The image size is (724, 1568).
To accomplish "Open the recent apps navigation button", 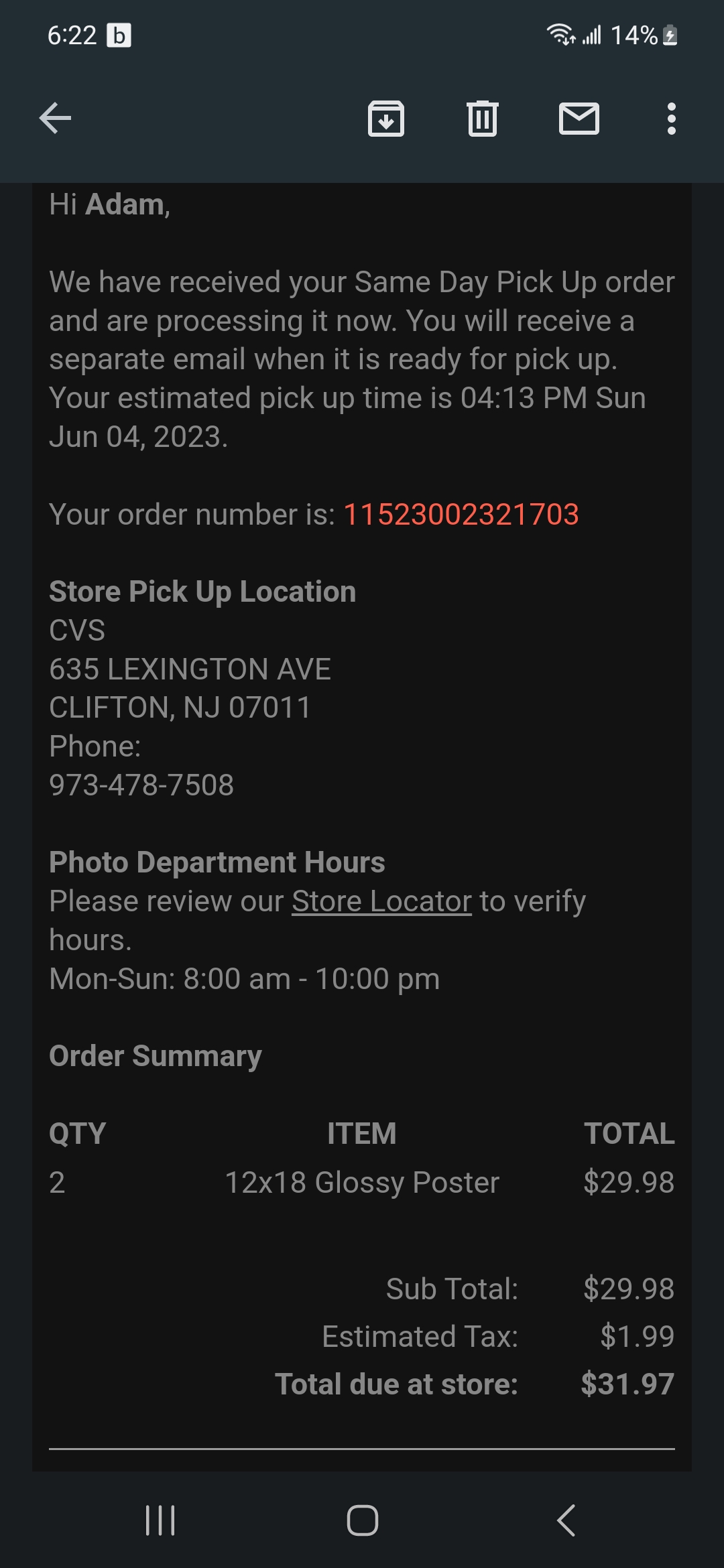I will click(x=160, y=1521).
